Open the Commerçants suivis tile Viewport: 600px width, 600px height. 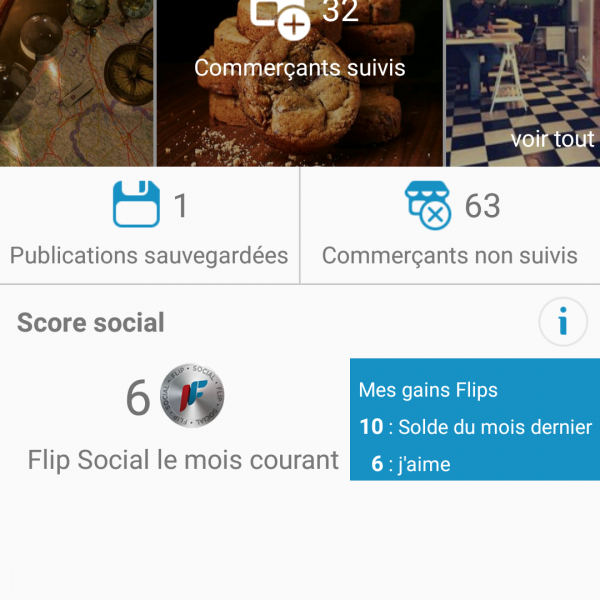[x=300, y=68]
